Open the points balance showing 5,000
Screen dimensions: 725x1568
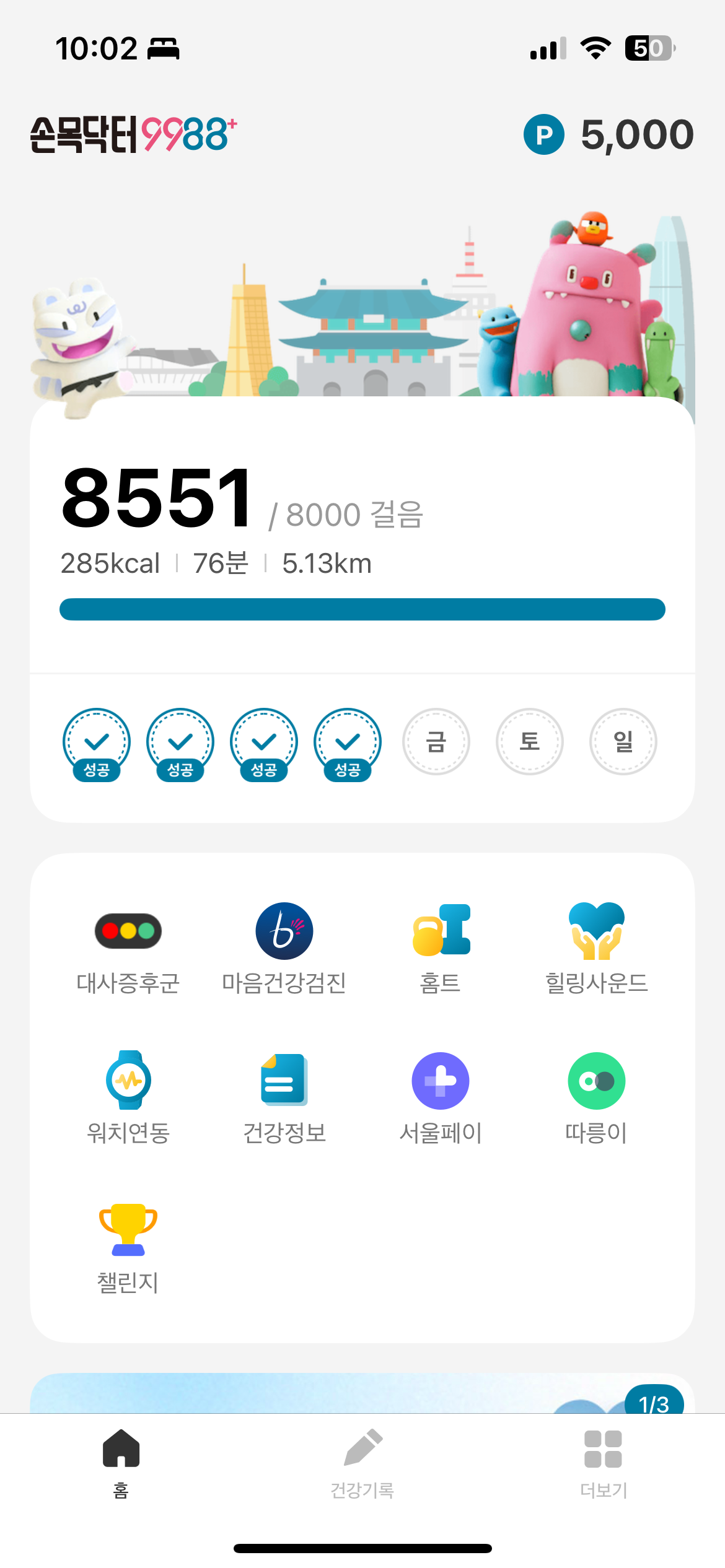[609, 134]
